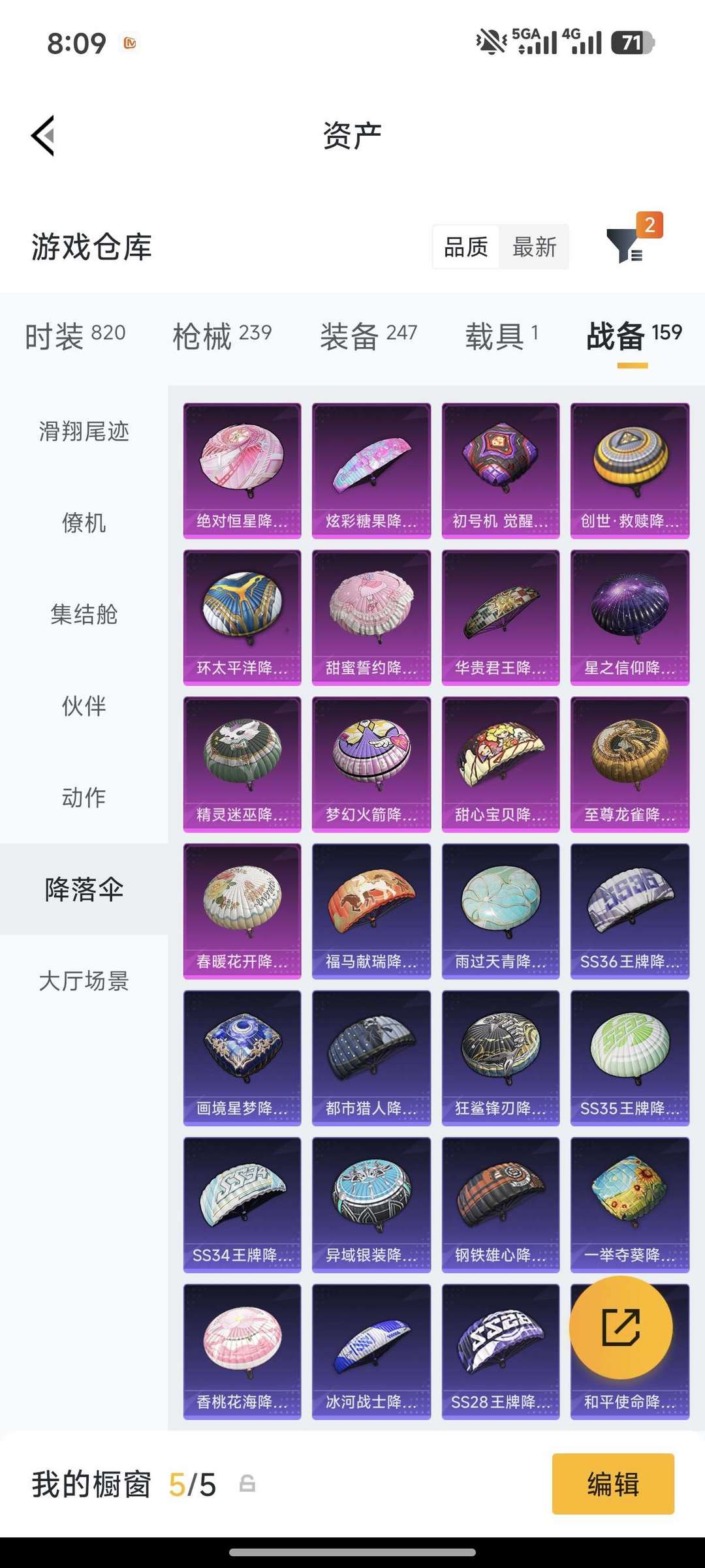Sort by 品质

point(466,247)
